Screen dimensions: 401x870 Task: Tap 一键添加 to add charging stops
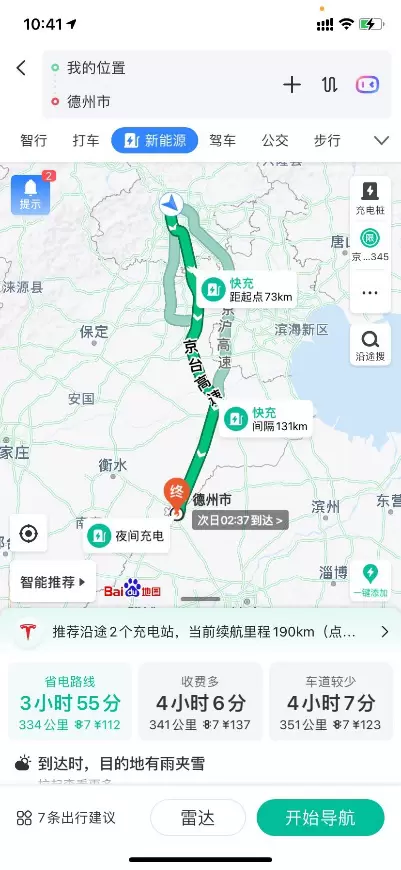(370, 580)
